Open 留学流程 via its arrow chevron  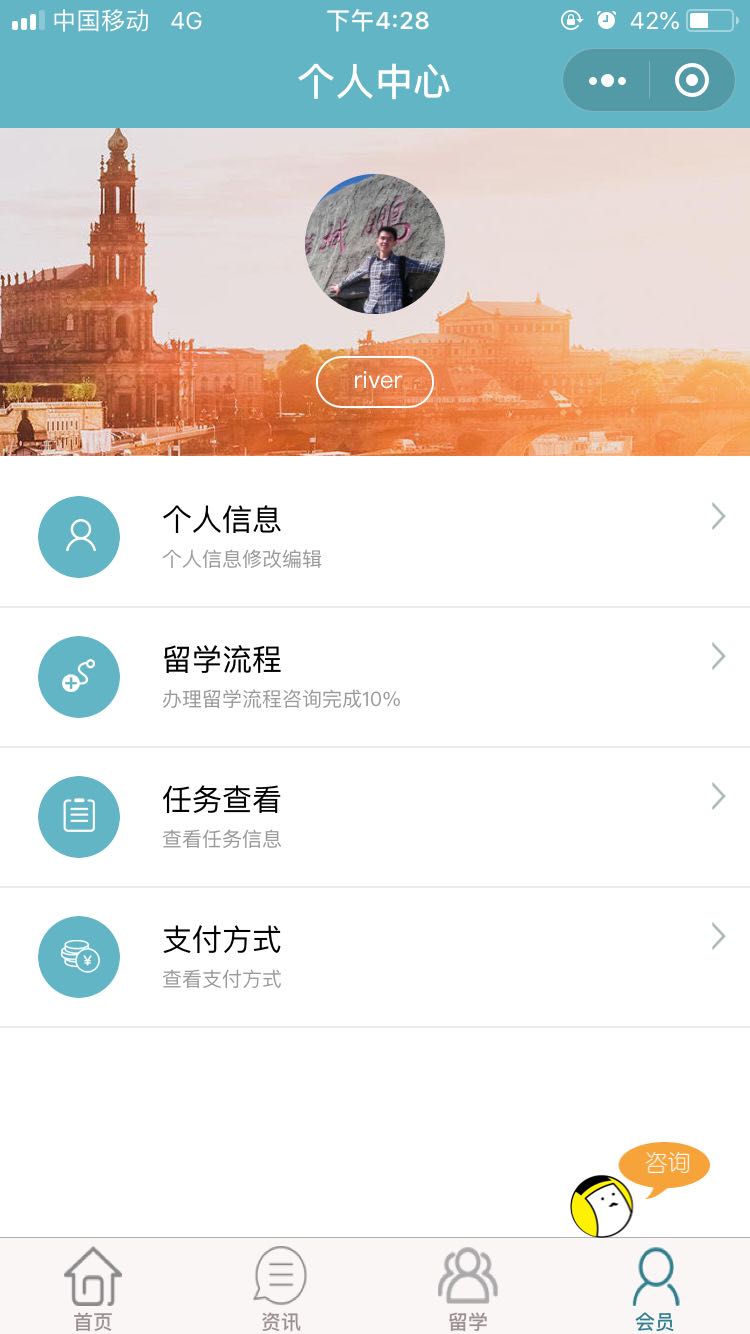(717, 656)
